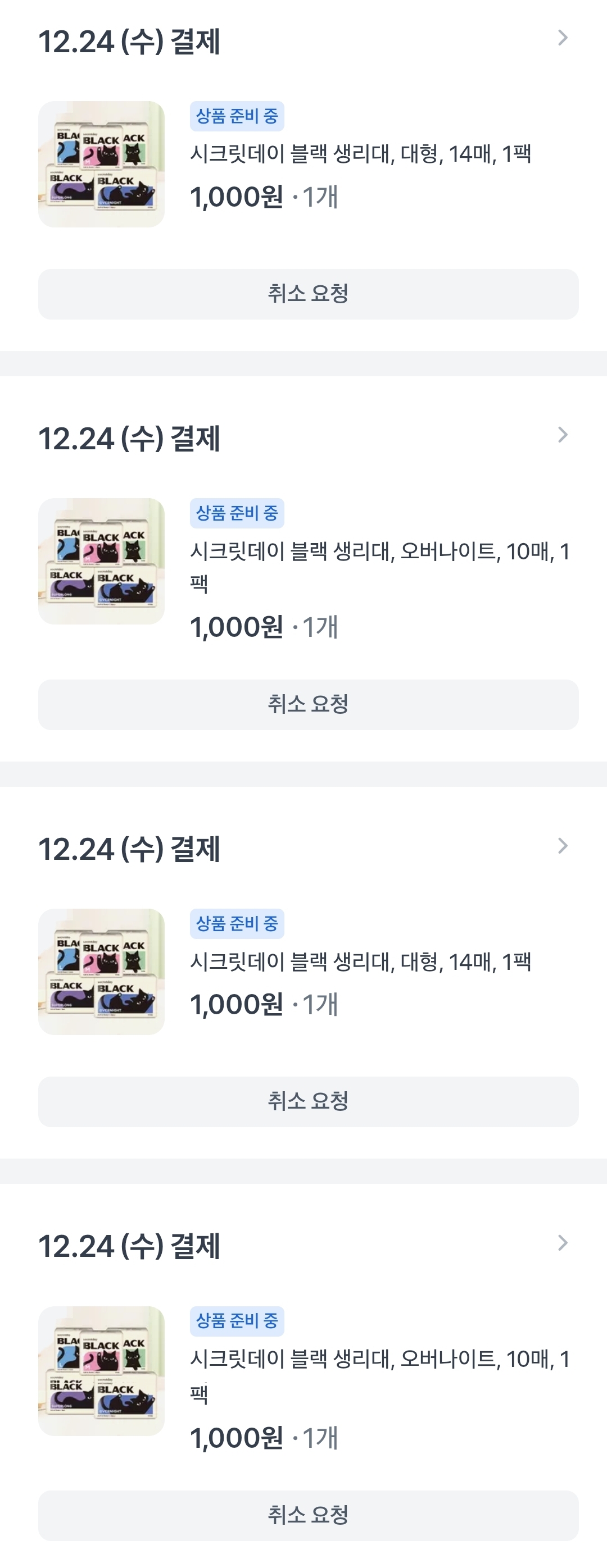Open the first 시크릿데이 오버나이트 product image
The image size is (607, 1568).
point(101,560)
